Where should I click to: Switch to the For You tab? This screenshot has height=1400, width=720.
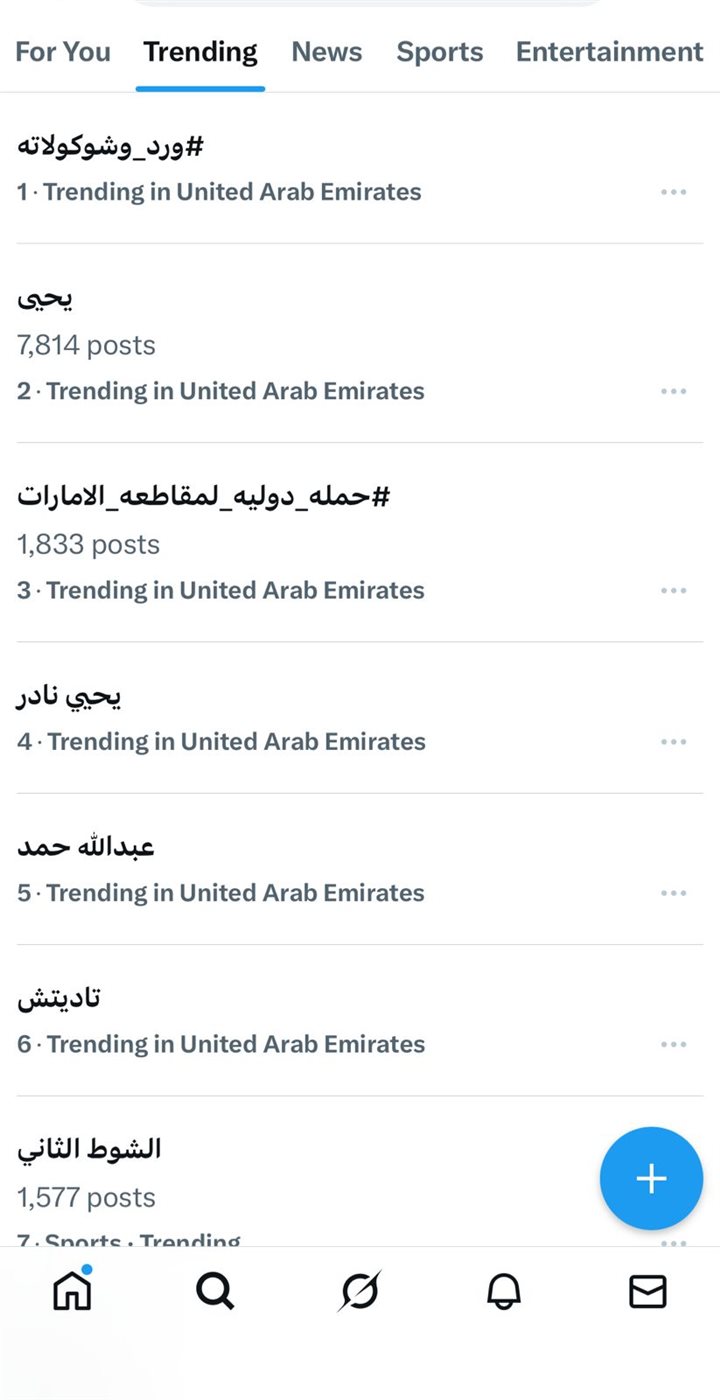click(63, 52)
